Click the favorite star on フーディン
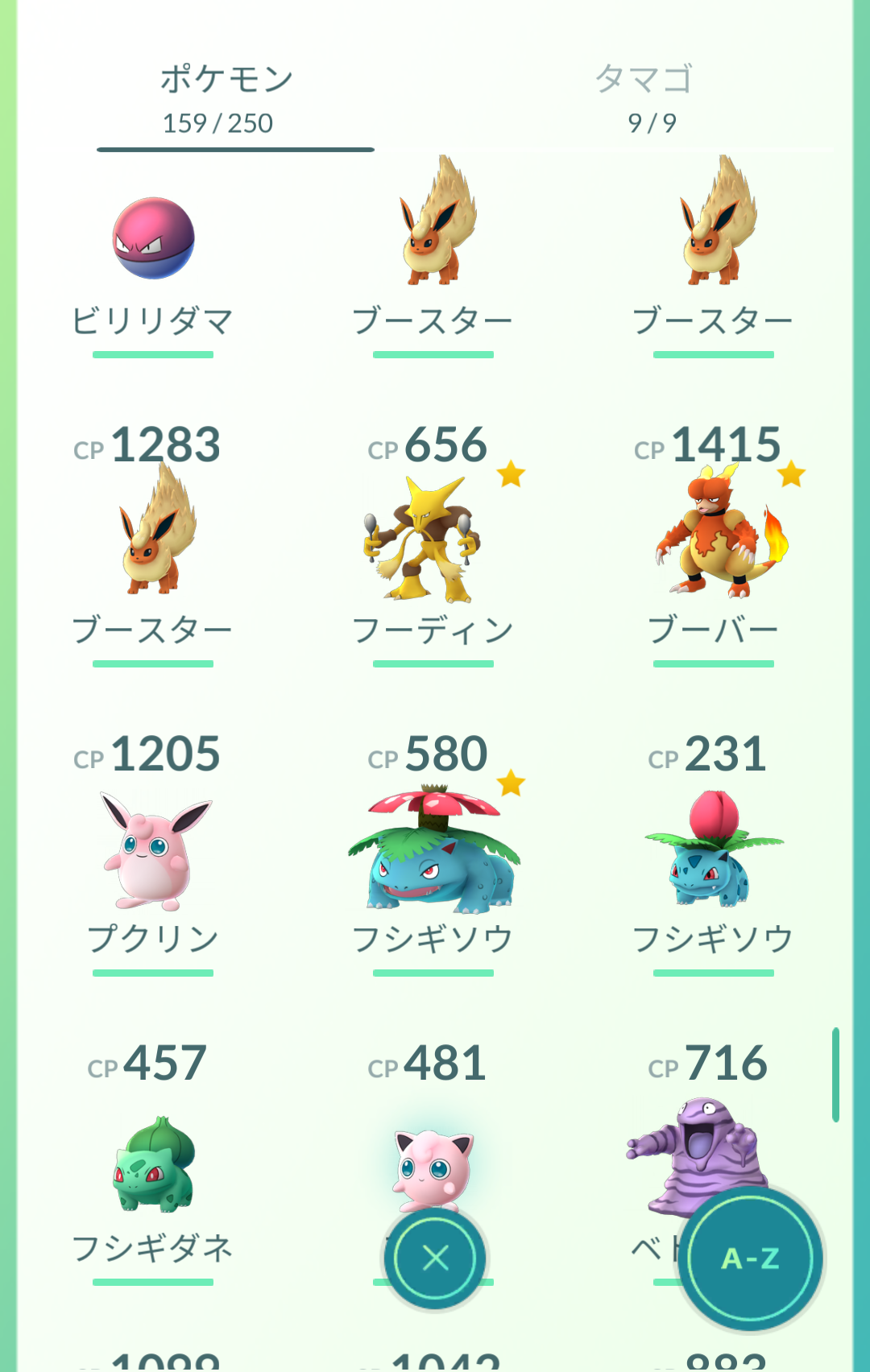 point(512,475)
